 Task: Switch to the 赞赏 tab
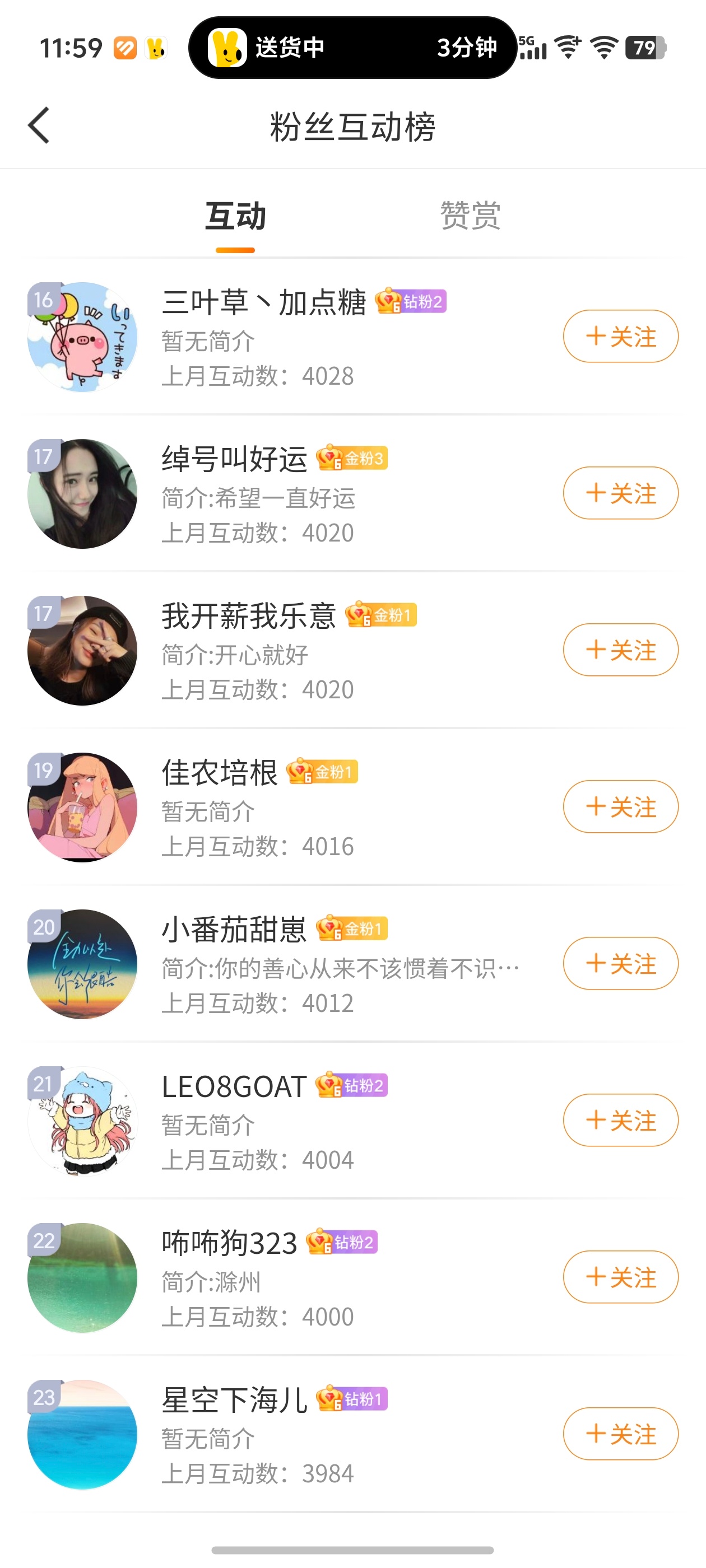pos(470,216)
